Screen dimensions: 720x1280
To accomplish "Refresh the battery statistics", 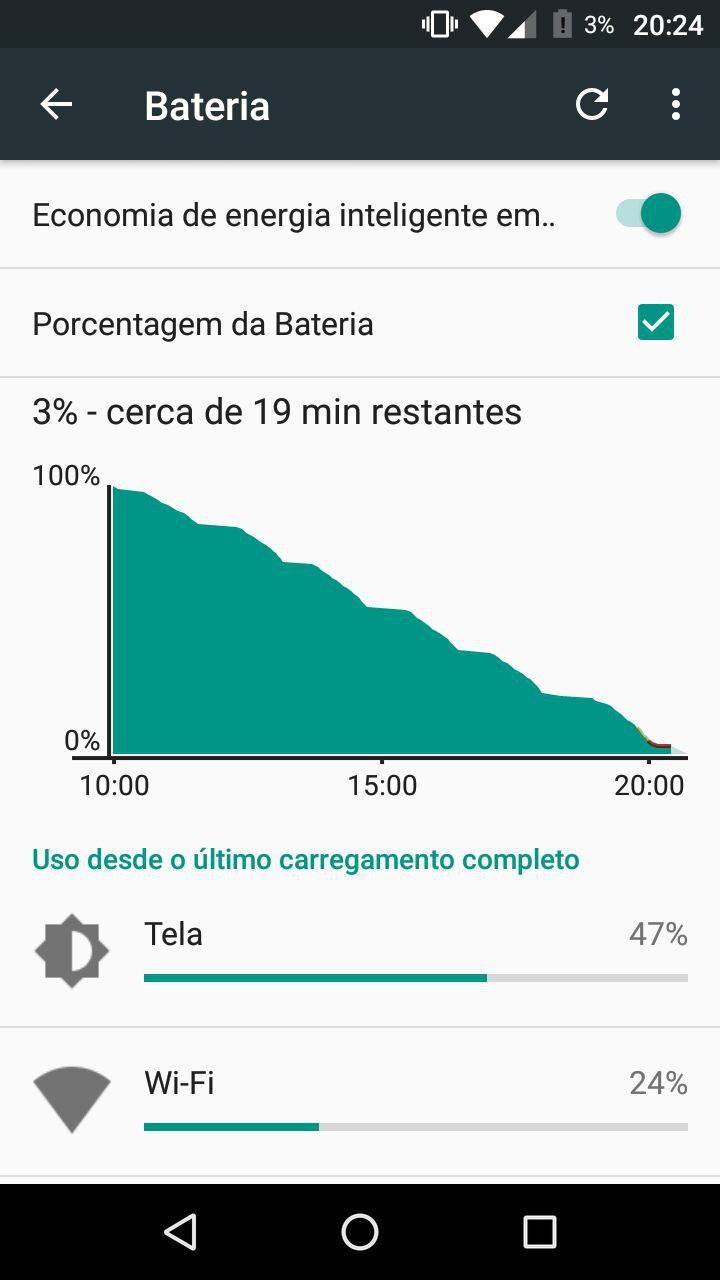I will 592,104.
